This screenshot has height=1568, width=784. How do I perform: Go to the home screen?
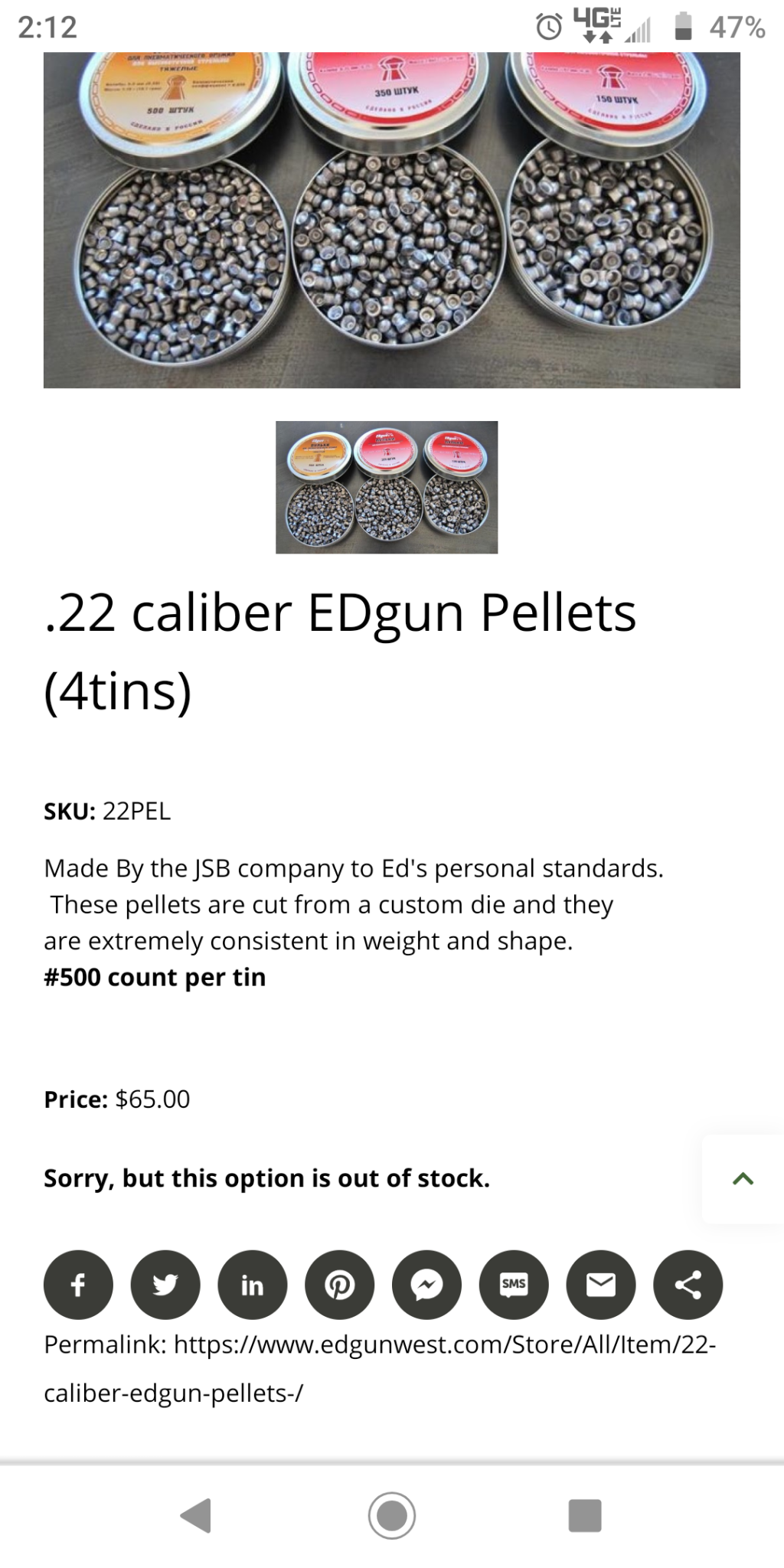(391, 1515)
